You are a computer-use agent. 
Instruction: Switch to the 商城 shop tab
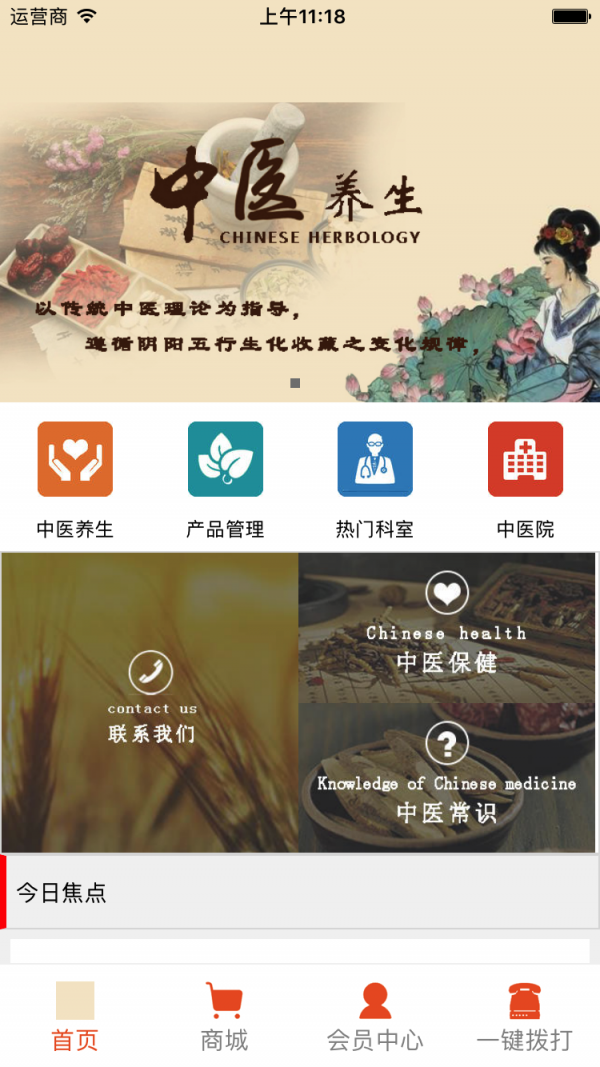click(x=225, y=1016)
